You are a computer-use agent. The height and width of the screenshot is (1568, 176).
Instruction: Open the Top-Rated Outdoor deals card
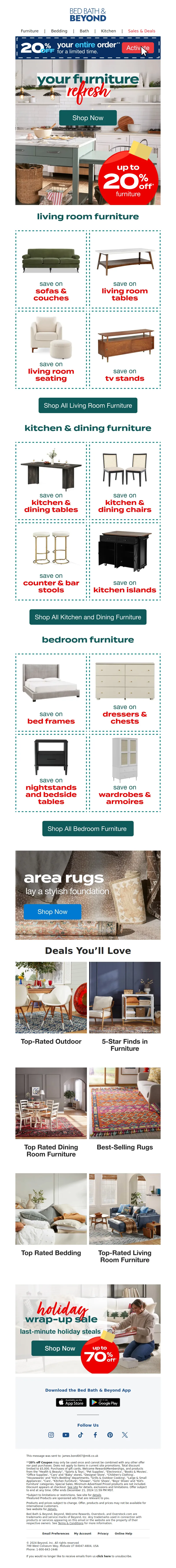51,1004
